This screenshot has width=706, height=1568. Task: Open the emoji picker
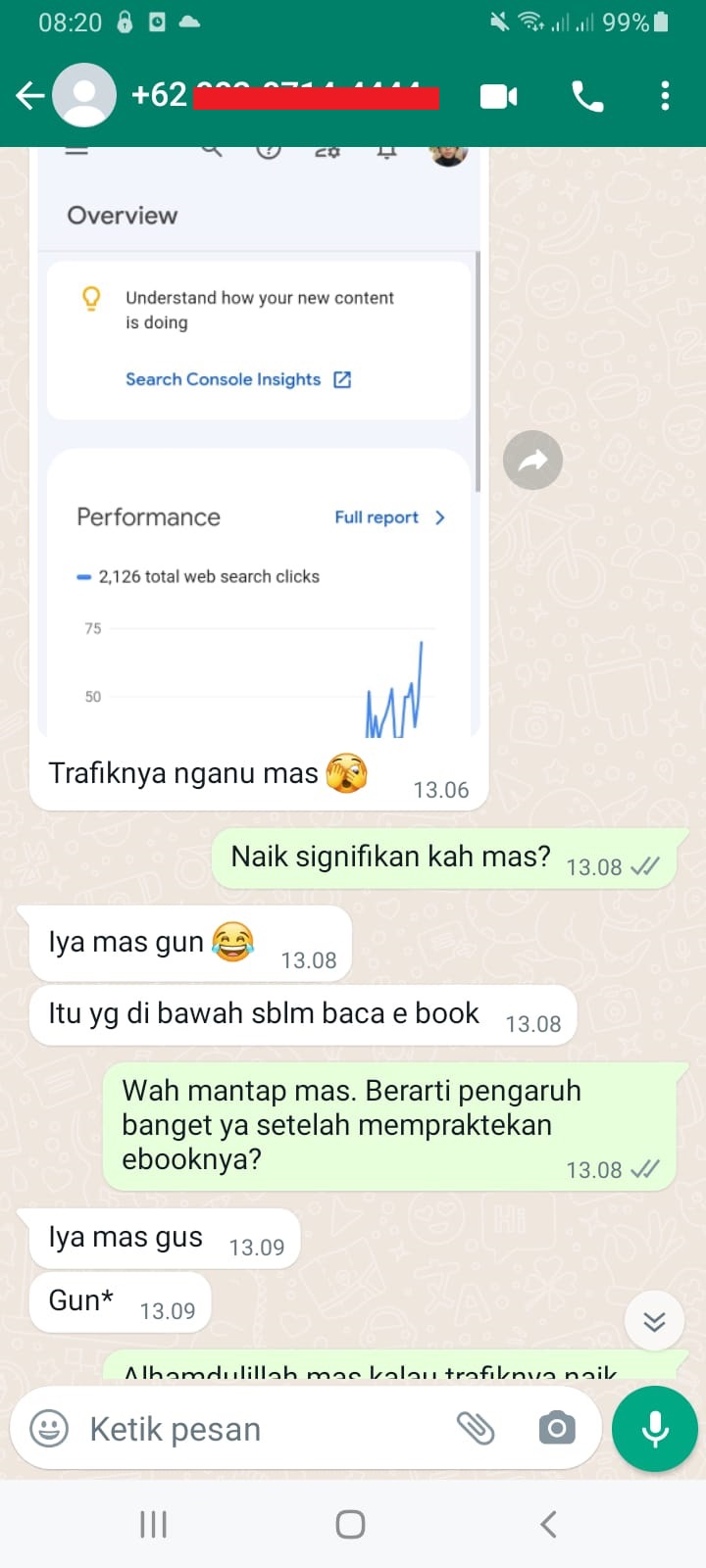pyautogui.click(x=49, y=1429)
